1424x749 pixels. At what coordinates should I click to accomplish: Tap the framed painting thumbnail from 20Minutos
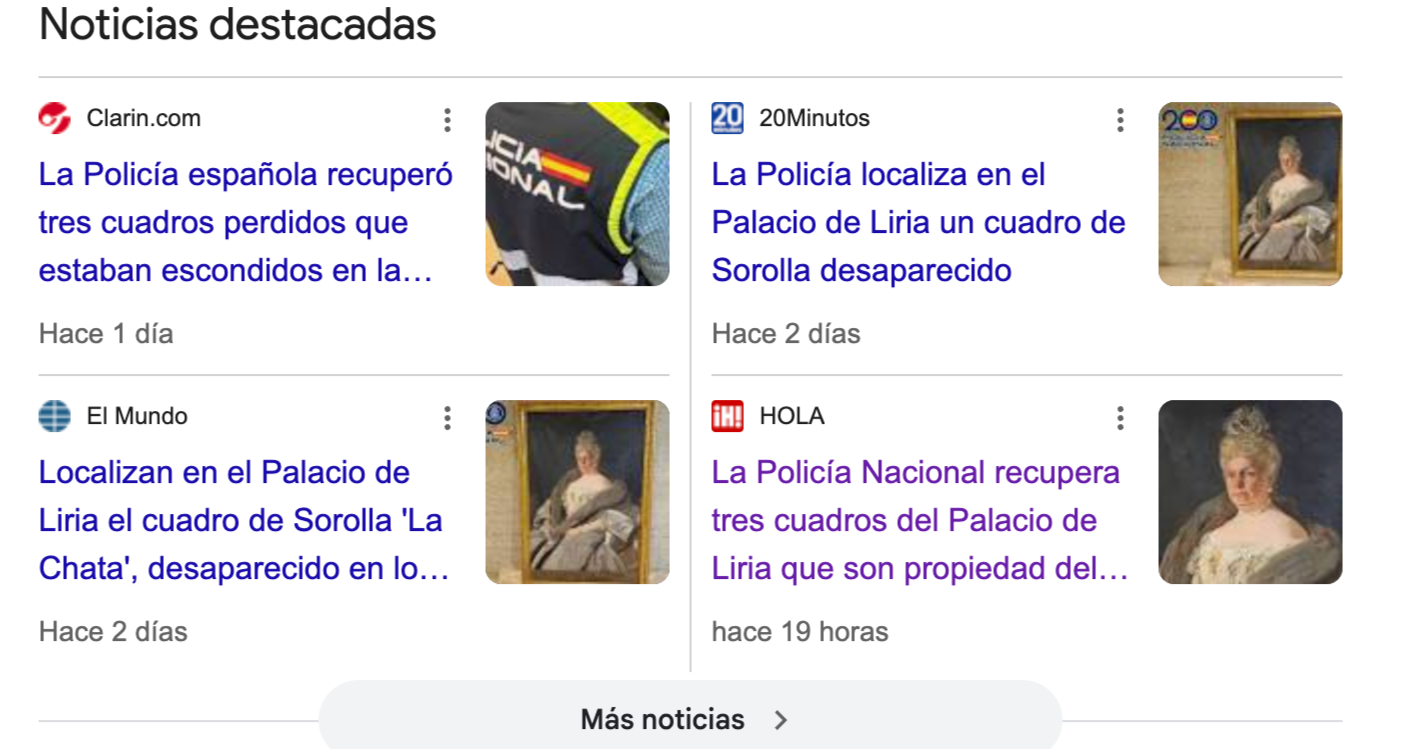point(1250,194)
